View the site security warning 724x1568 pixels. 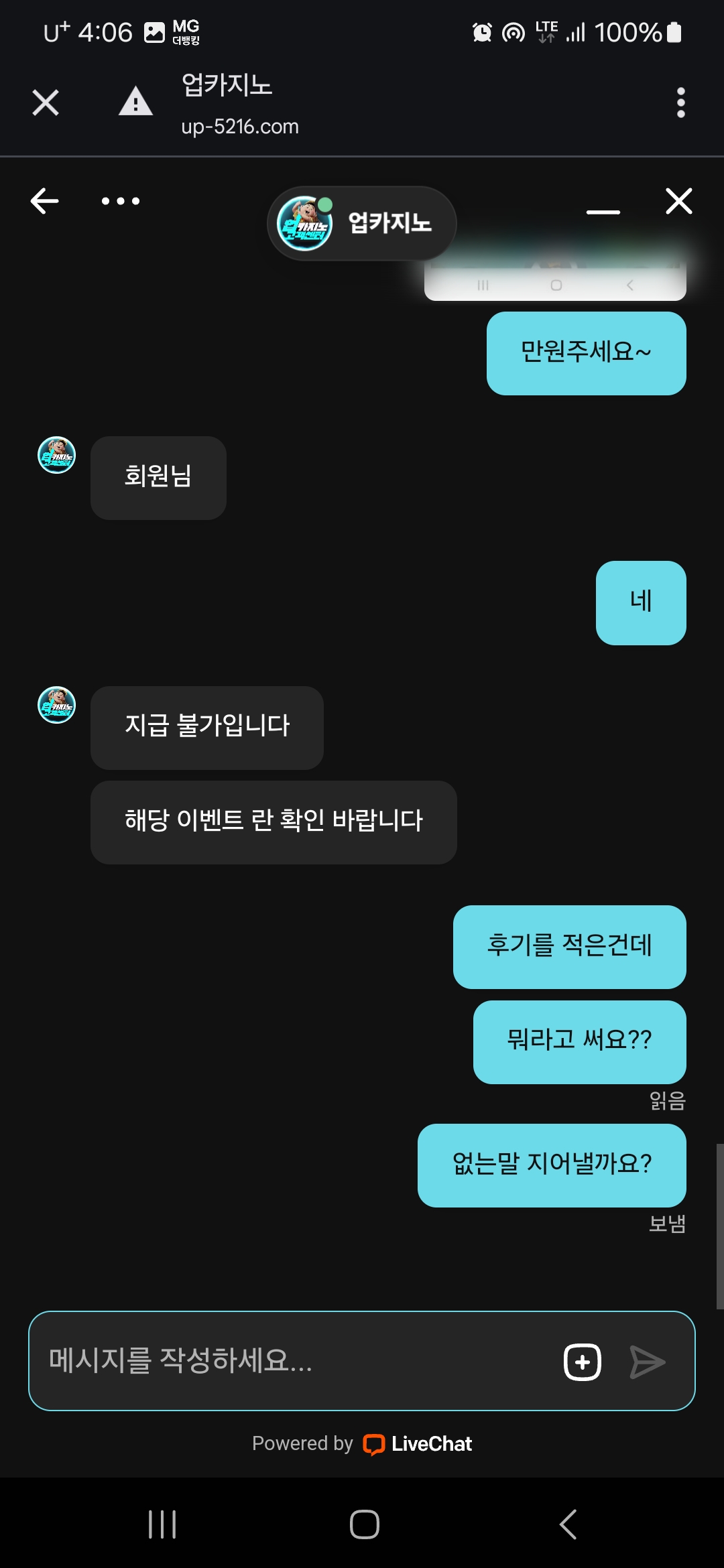[x=135, y=103]
